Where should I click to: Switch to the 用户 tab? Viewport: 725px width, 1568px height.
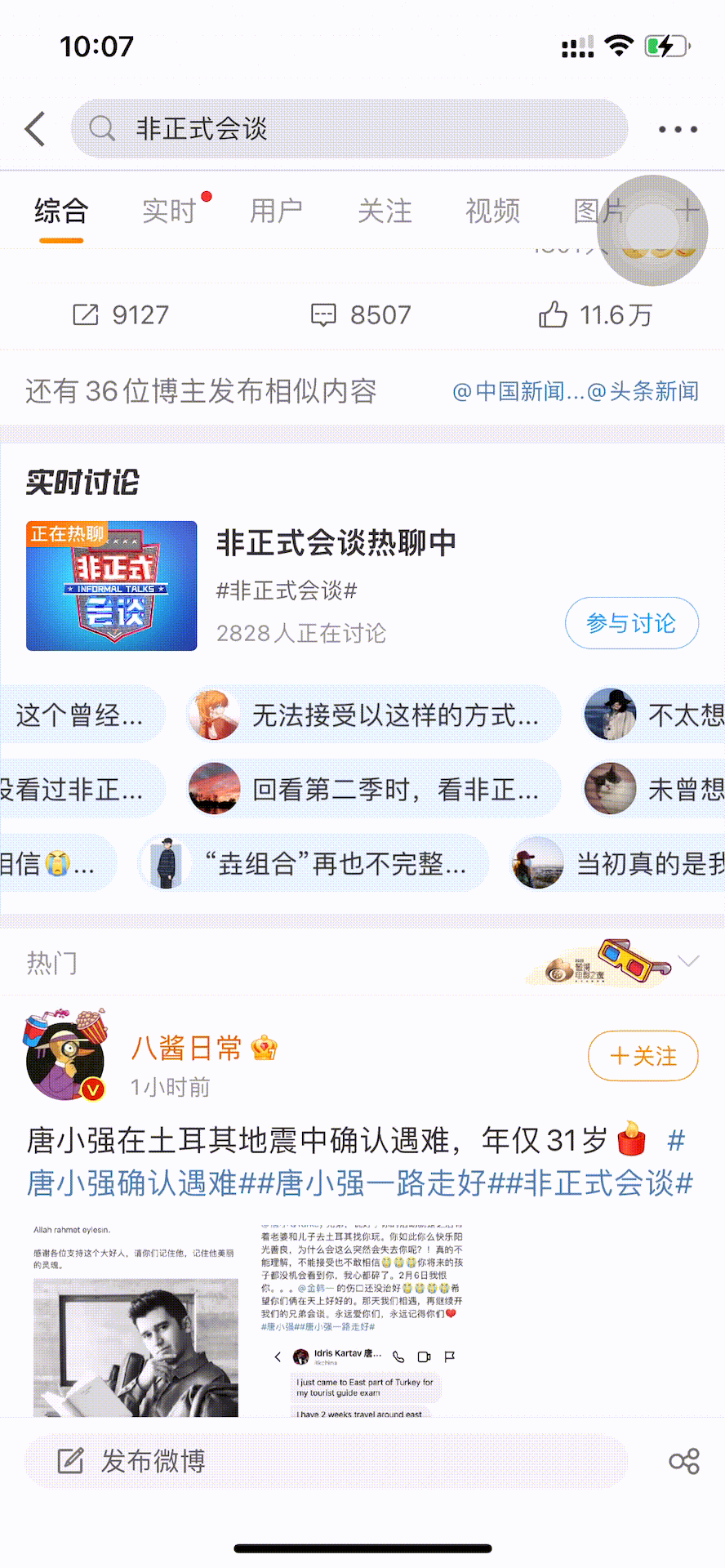click(276, 211)
